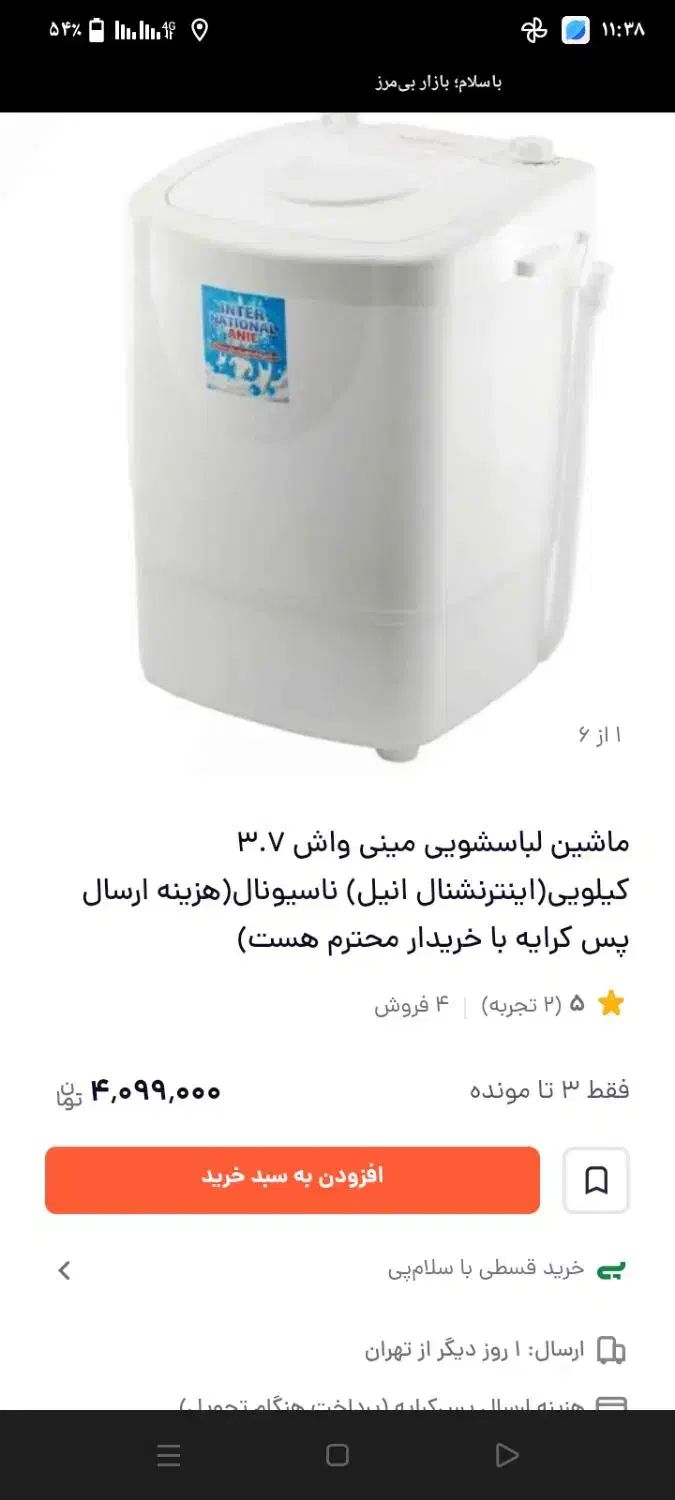Open installment purchase خرید قسطی با سلام‌پی
The height and width of the screenshot is (1500, 675).
coord(340,1270)
